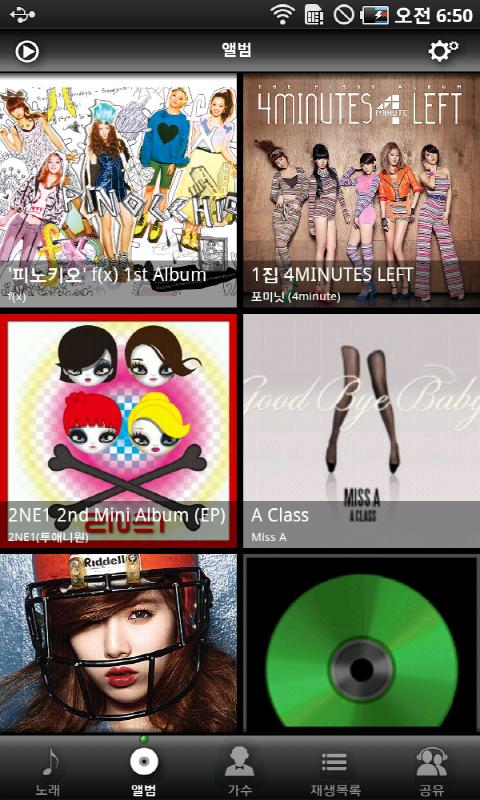
Task: Open Miss A's A Class album
Action: 361,431
